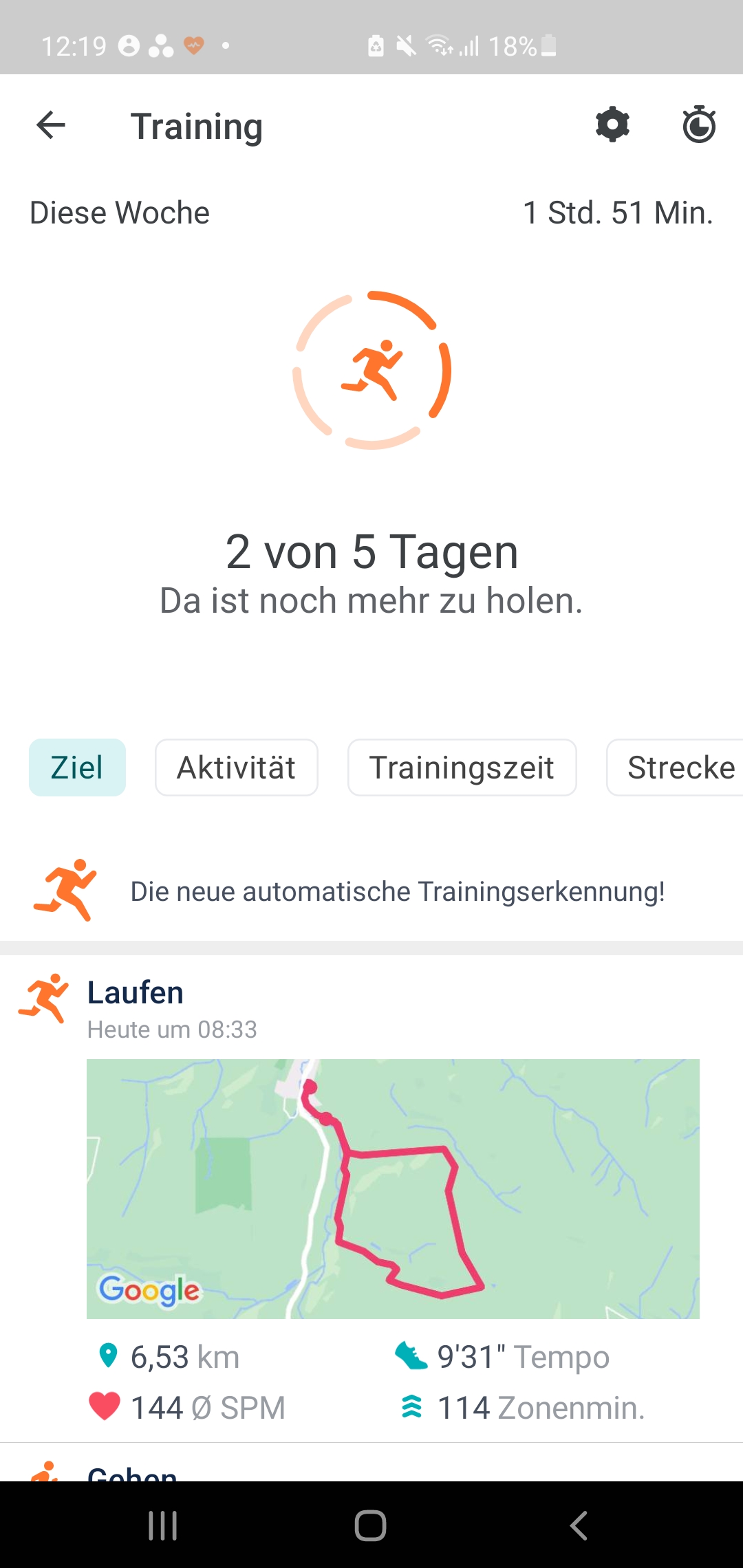Open training settings gear
The width and height of the screenshot is (743, 1568).
tap(612, 125)
